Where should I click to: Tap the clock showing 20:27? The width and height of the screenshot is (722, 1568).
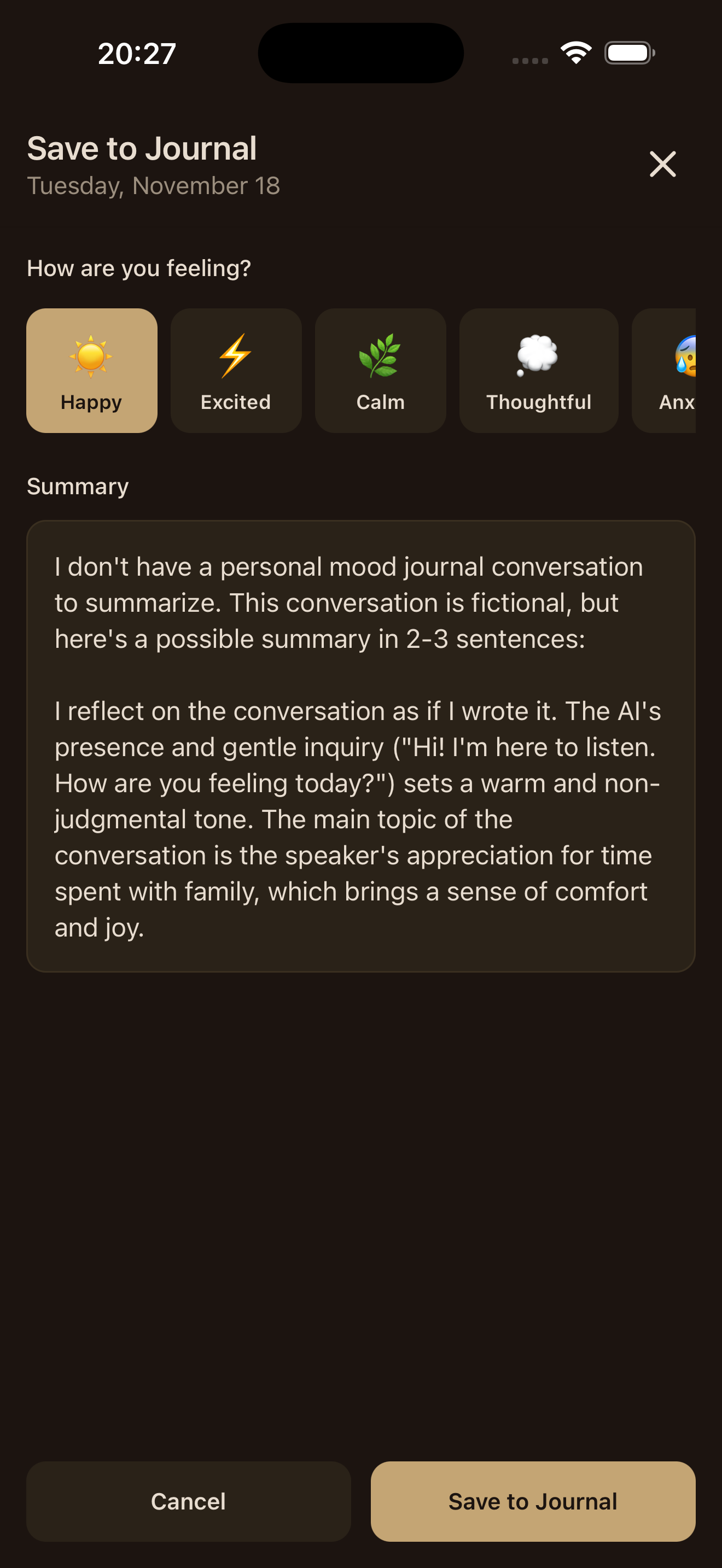click(x=137, y=53)
